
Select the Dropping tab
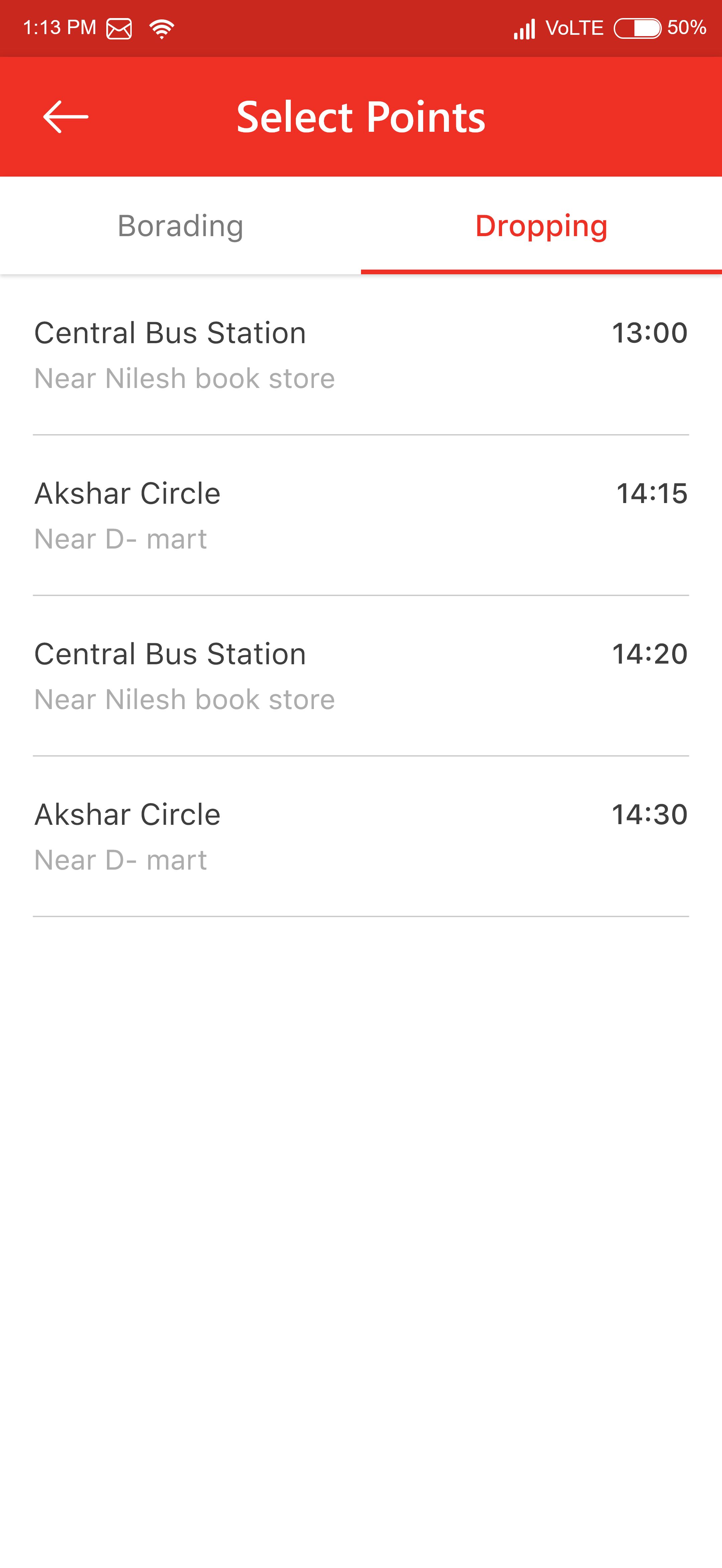click(x=541, y=226)
